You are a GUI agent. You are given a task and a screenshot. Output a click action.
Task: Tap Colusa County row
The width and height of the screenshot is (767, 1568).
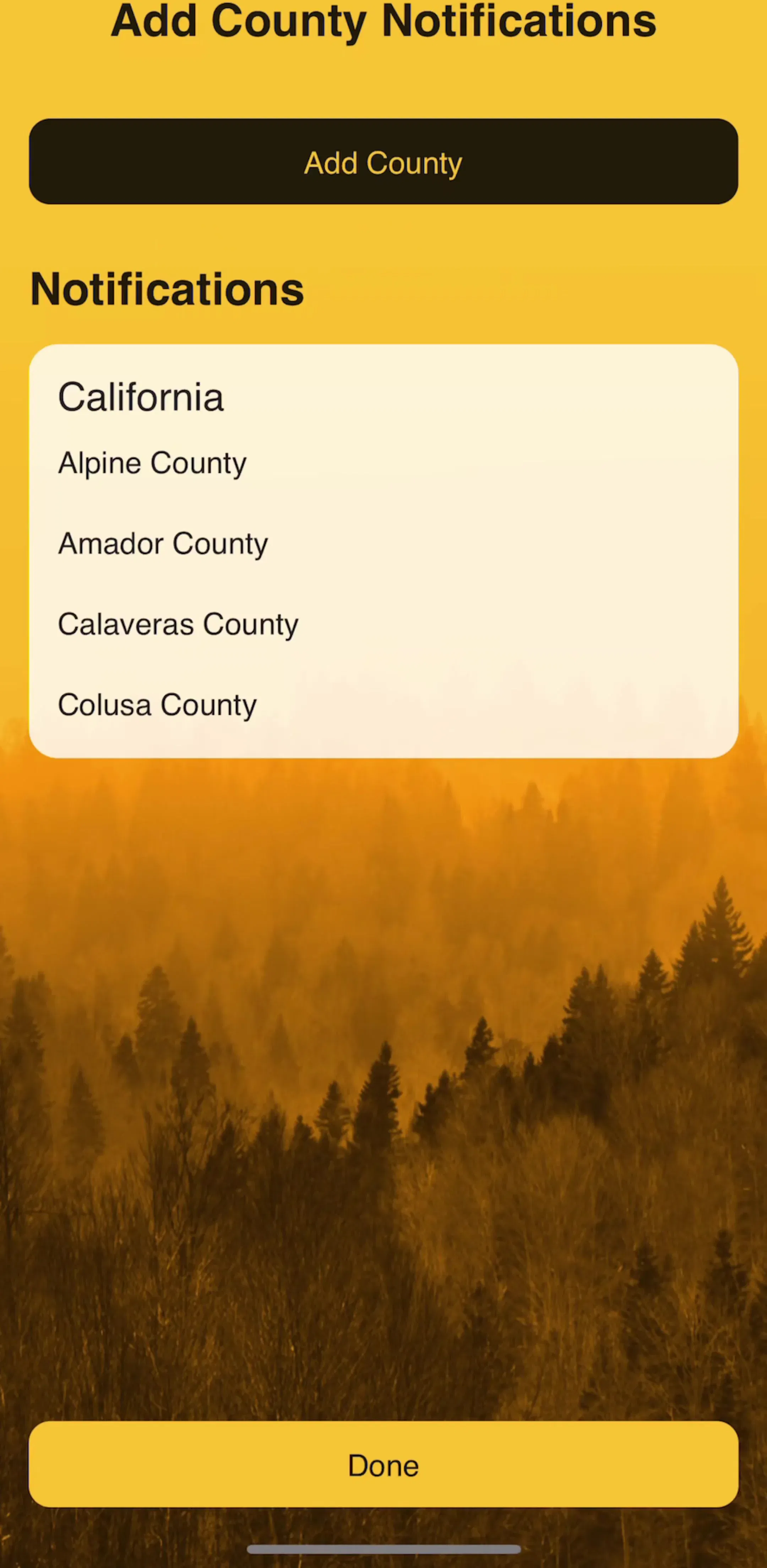click(x=383, y=705)
